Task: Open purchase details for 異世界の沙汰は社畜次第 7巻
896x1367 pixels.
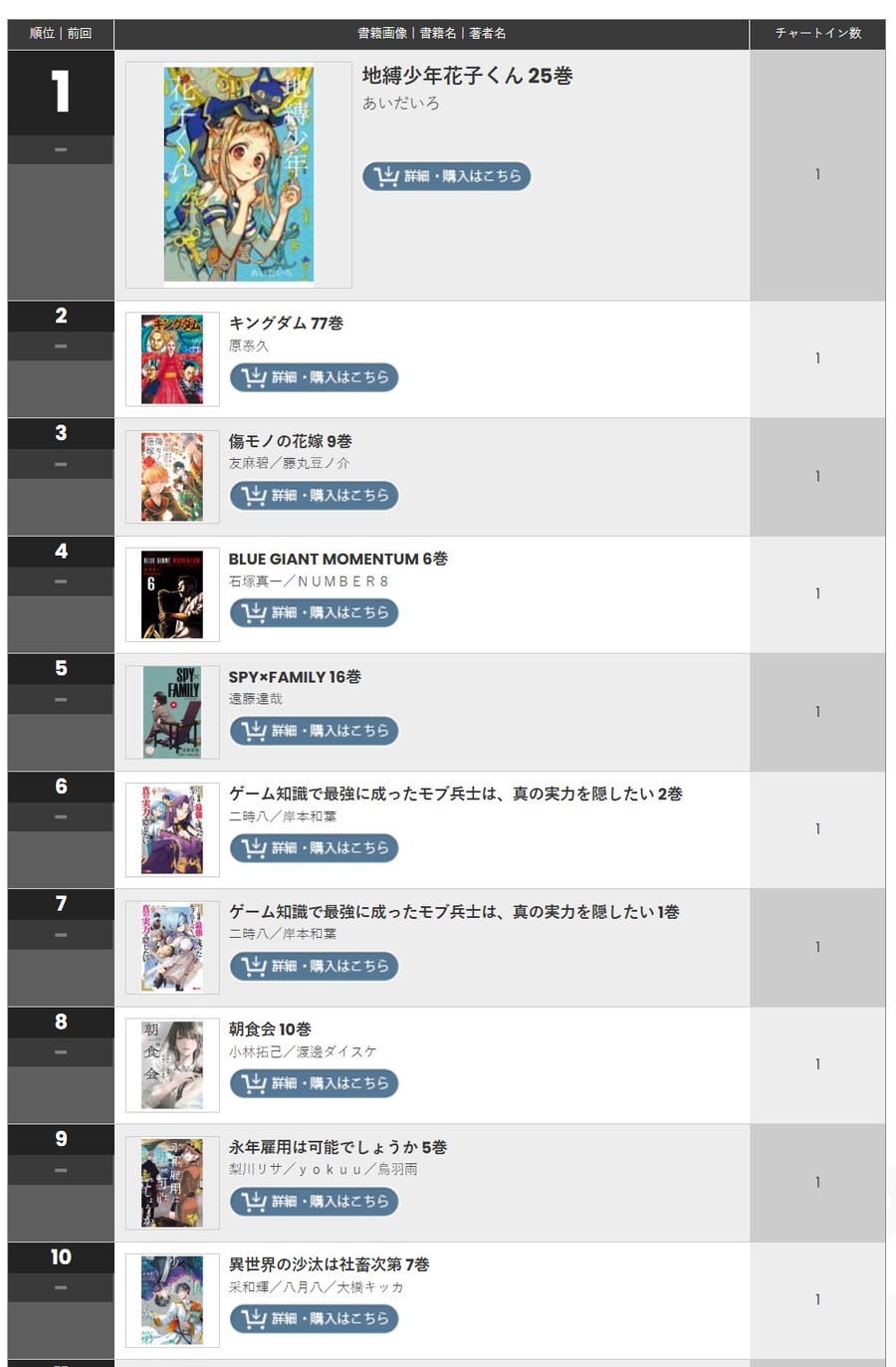Action: (314, 1318)
